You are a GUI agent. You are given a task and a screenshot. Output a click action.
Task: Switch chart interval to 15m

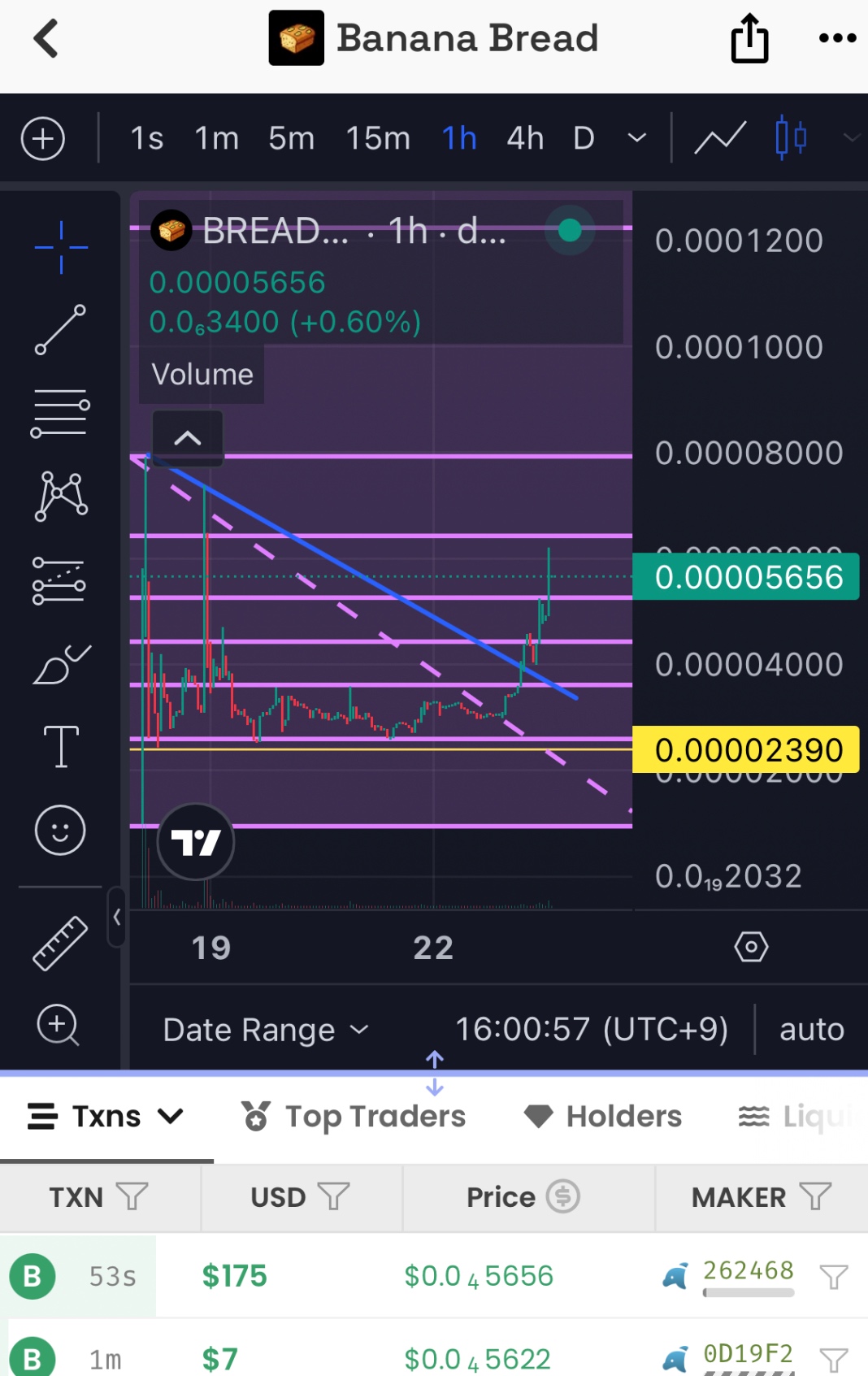pyautogui.click(x=378, y=138)
